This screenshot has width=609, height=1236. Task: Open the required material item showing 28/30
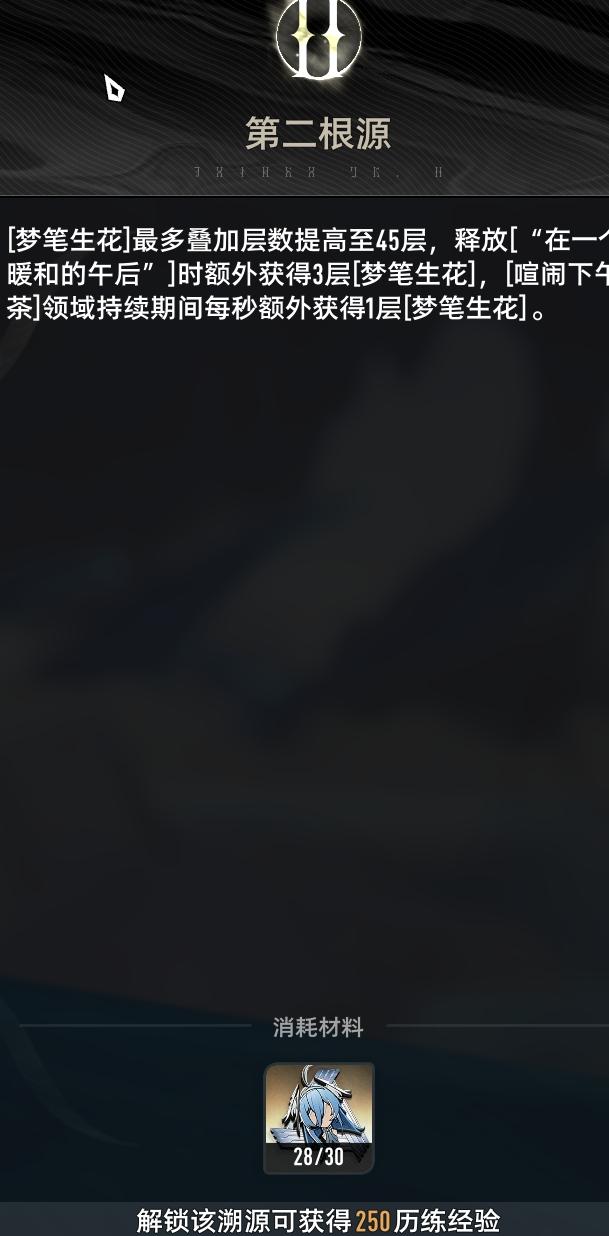[318, 1116]
